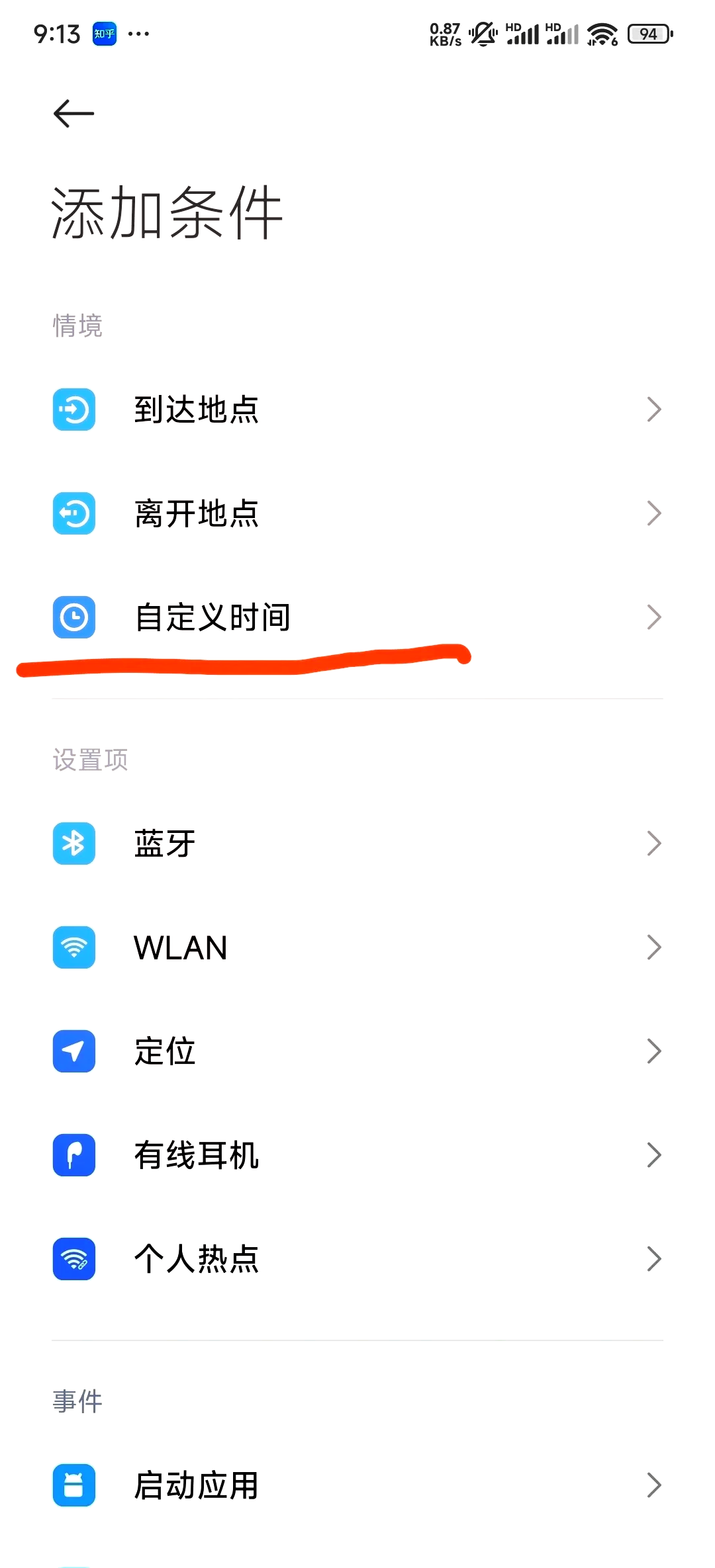Tap the 有线耳机 wired headphones icon
Image resolution: width=715 pixels, height=1568 pixels.
tap(73, 1155)
